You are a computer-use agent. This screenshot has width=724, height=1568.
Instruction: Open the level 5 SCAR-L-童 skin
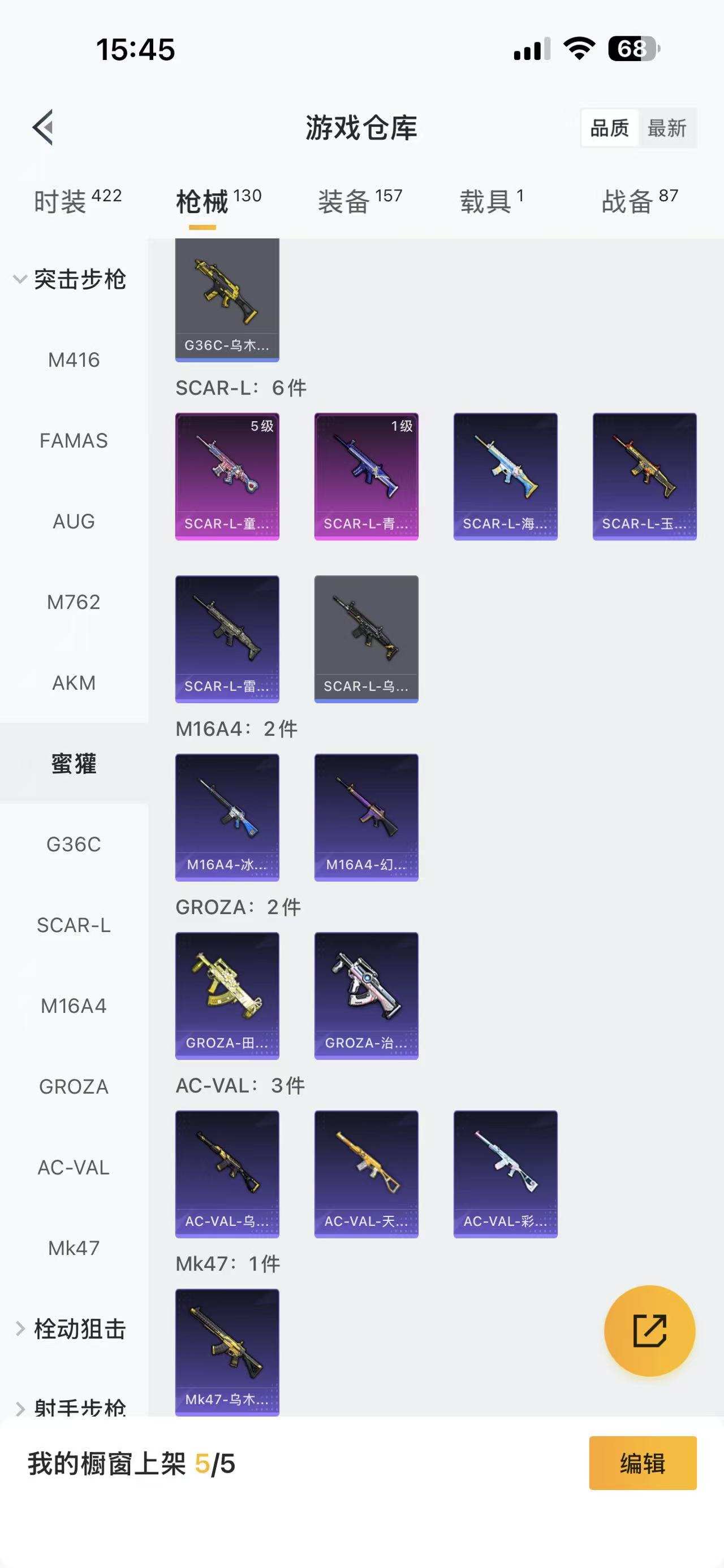coord(227,476)
